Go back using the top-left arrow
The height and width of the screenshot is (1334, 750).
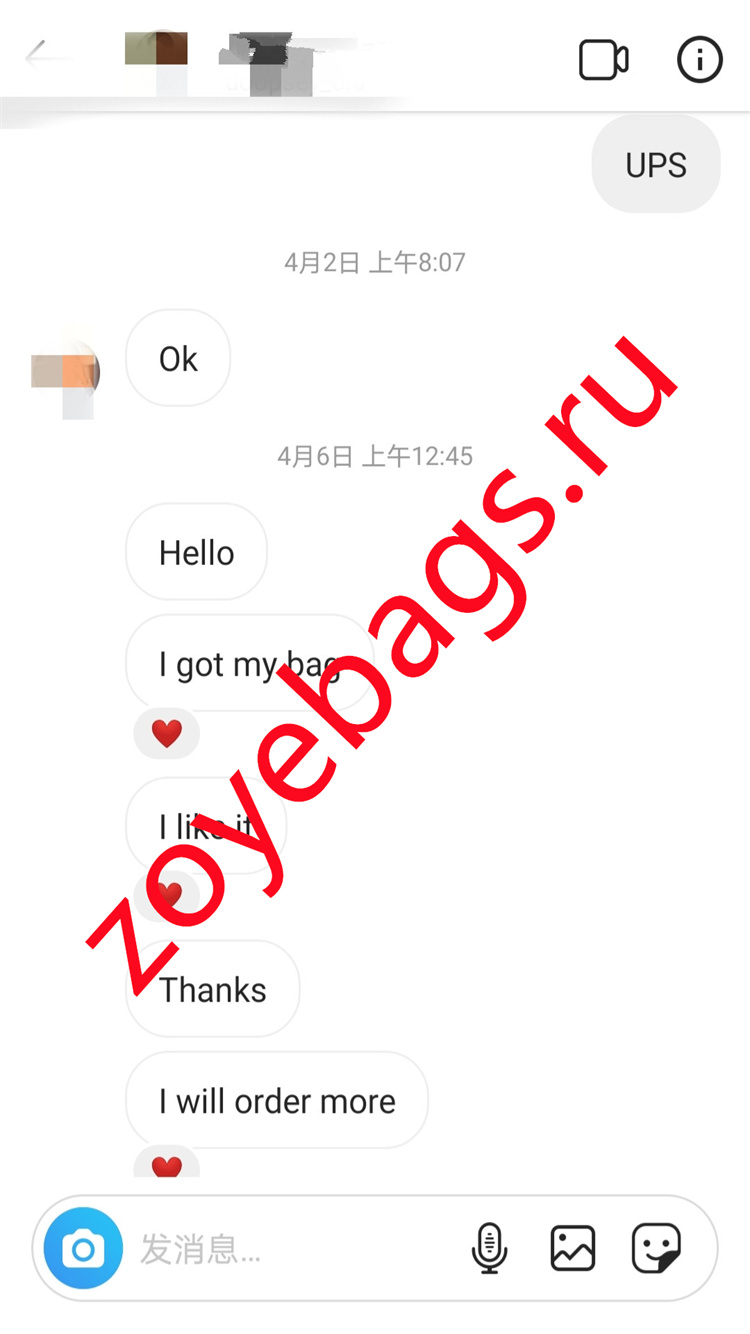40,56
